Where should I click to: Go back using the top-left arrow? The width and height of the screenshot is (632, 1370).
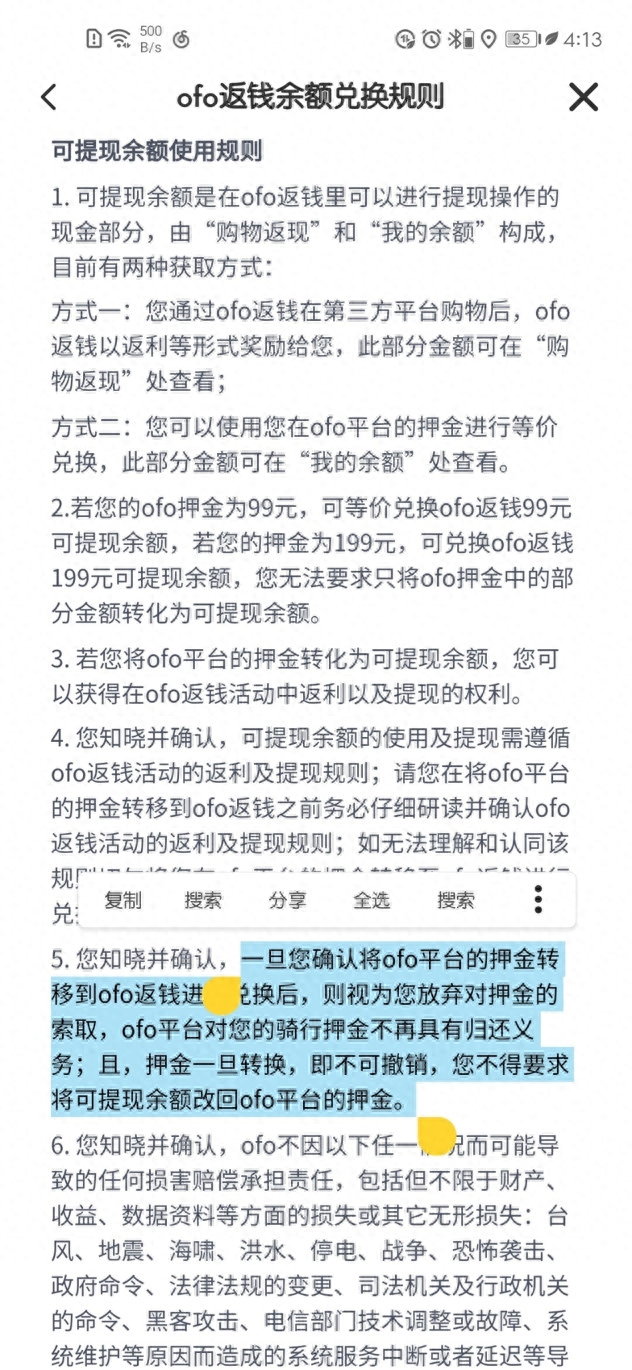point(49,97)
